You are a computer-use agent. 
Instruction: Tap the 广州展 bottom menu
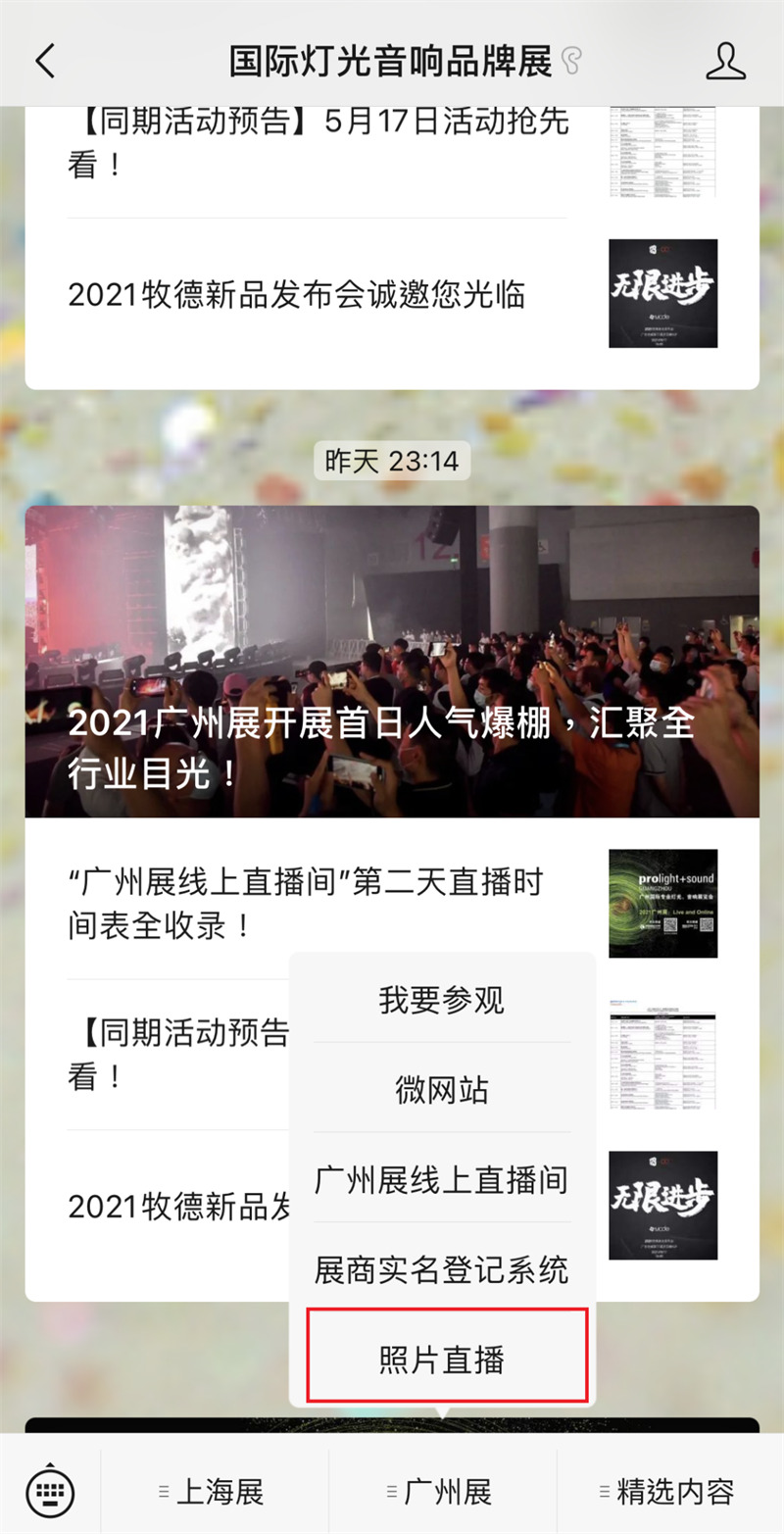tap(442, 1492)
